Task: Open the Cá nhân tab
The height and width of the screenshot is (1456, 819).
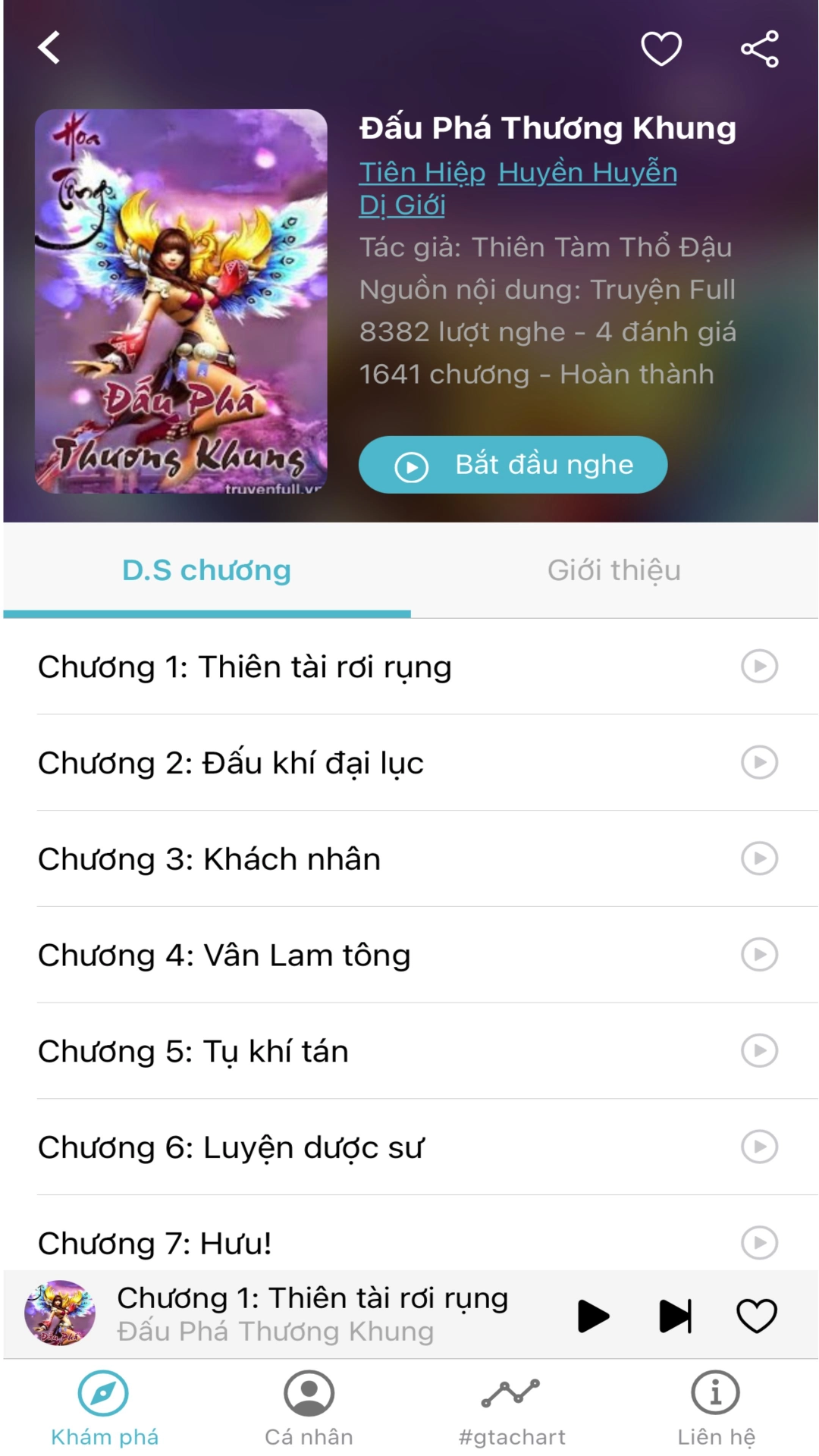Action: point(309,1407)
